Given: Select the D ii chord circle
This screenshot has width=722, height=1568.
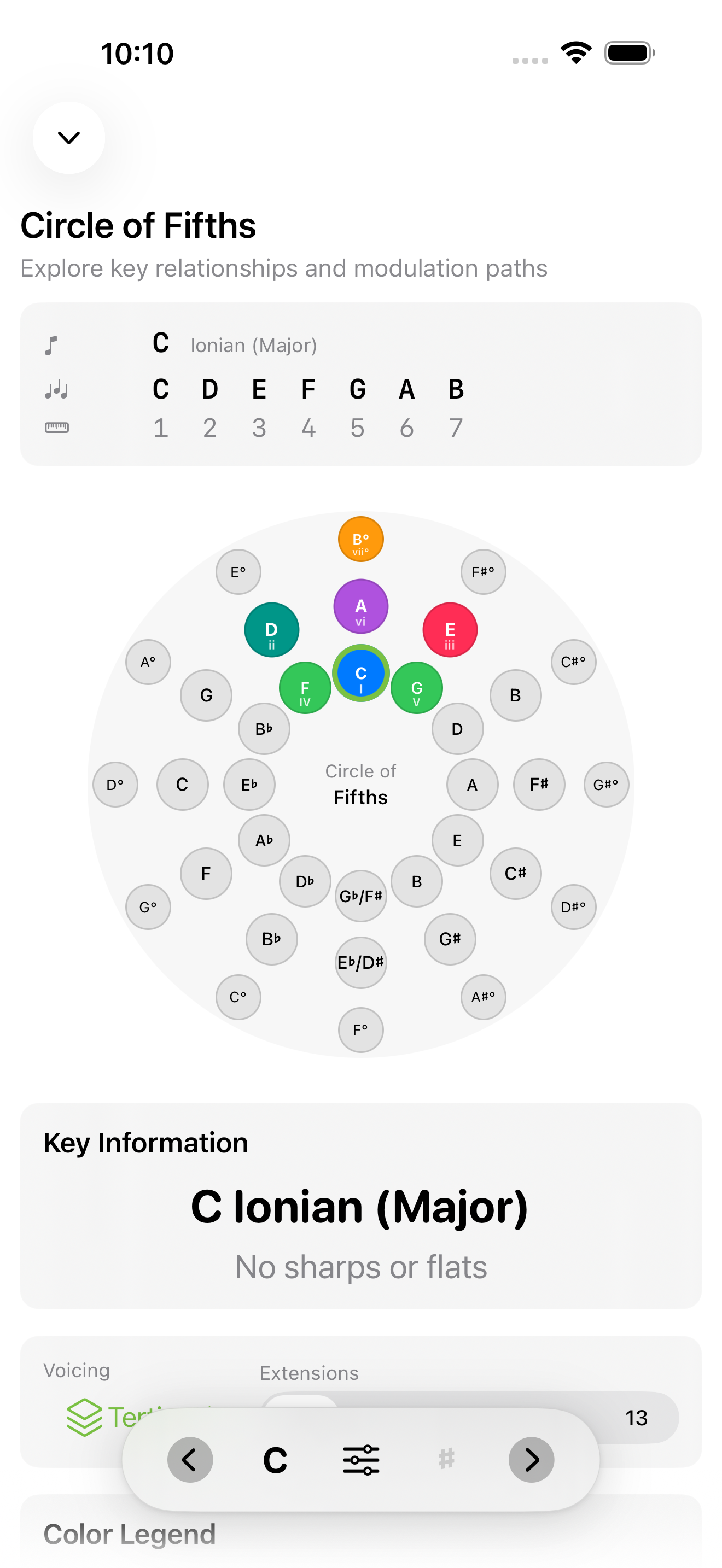Looking at the screenshot, I should [x=271, y=630].
